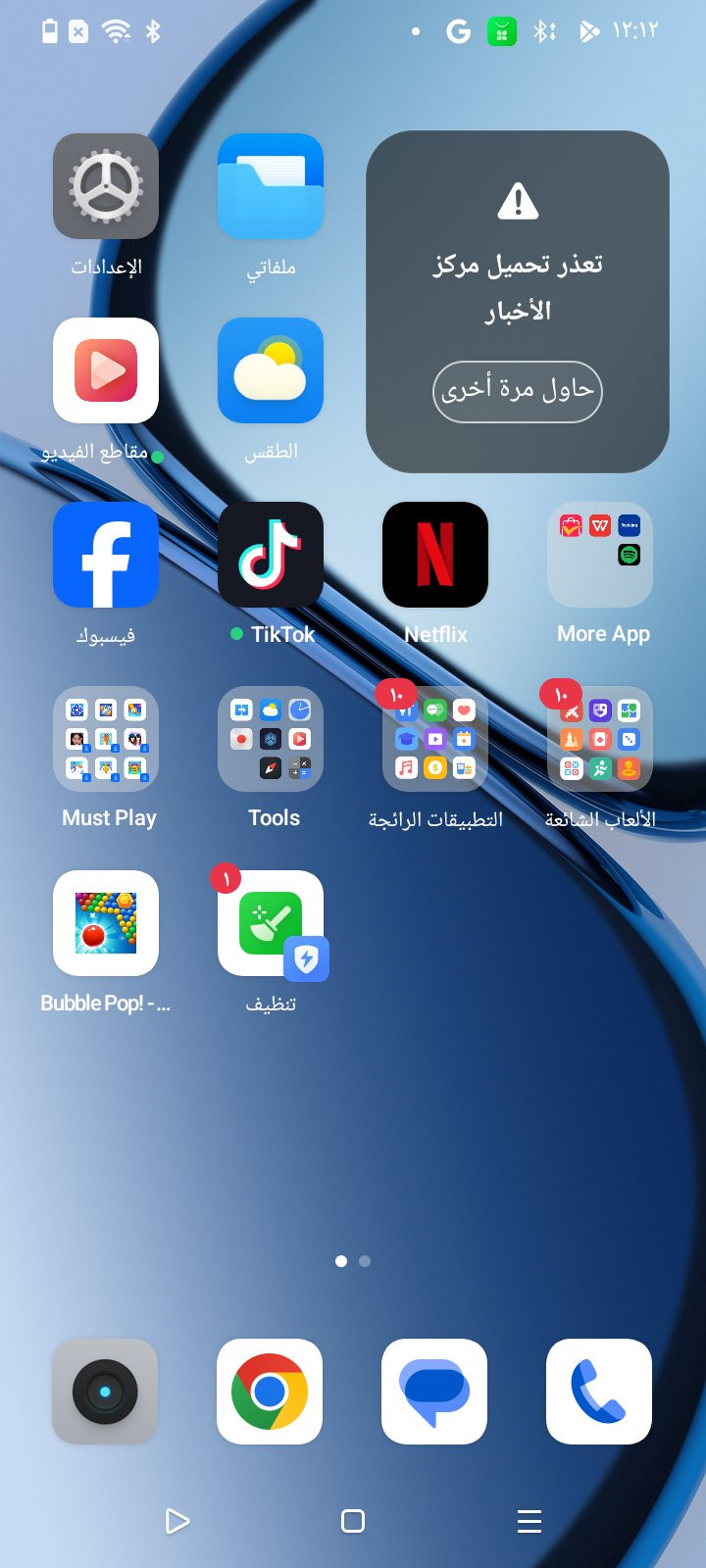This screenshot has width=706, height=1568.
Task: Launch TikTok
Action: pyautogui.click(x=271, y=555)
